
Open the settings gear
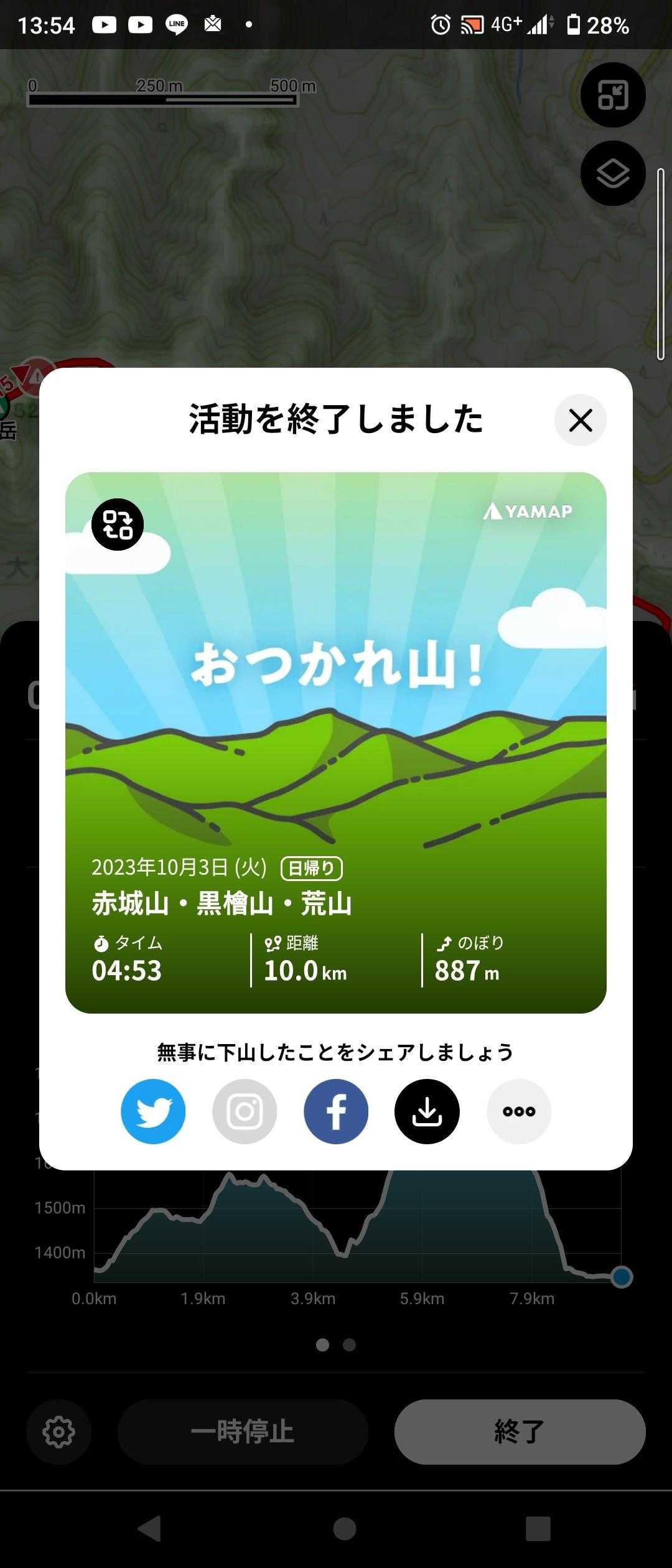[x=59, y=1432]
